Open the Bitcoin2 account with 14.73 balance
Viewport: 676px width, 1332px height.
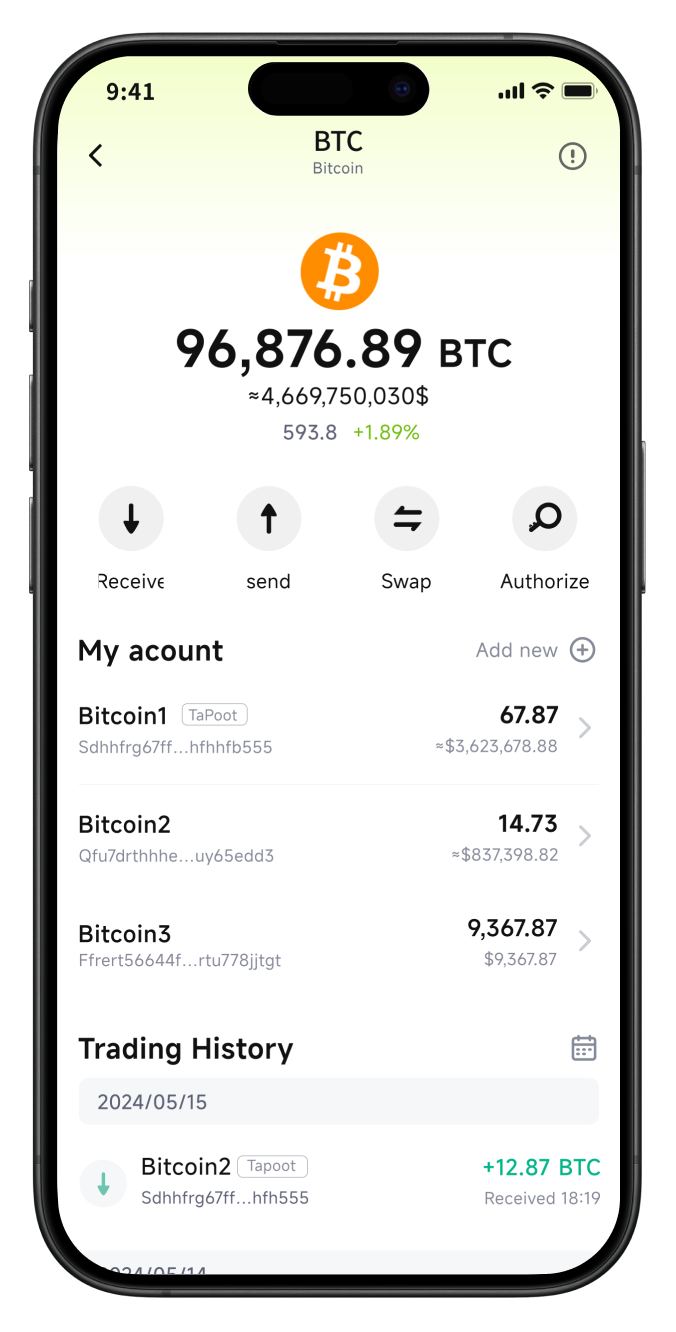[337, 837]
